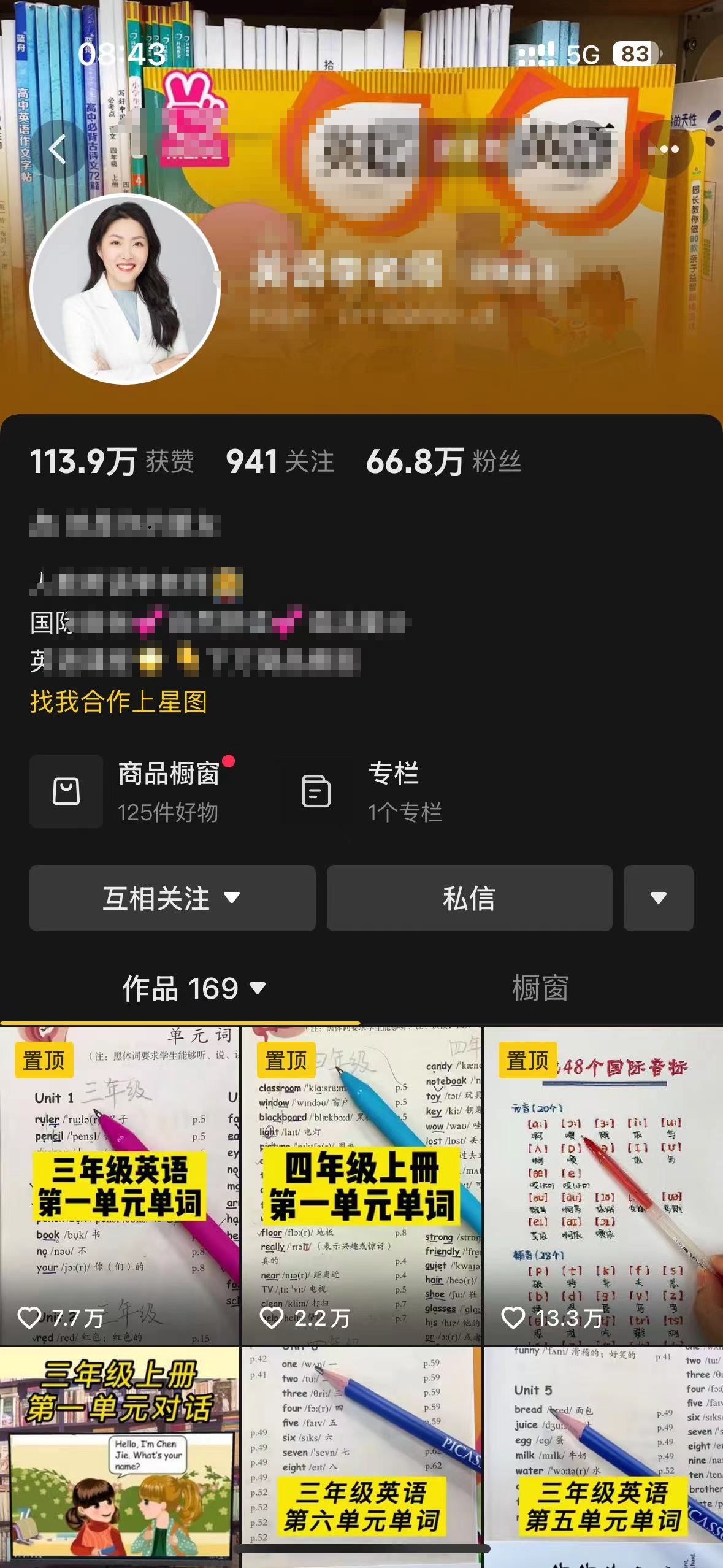The height and width of the screenshot is (1568, 723).
Task: View the 66.8万 粉丝 followers list
Action: click(x=443, y=461)
